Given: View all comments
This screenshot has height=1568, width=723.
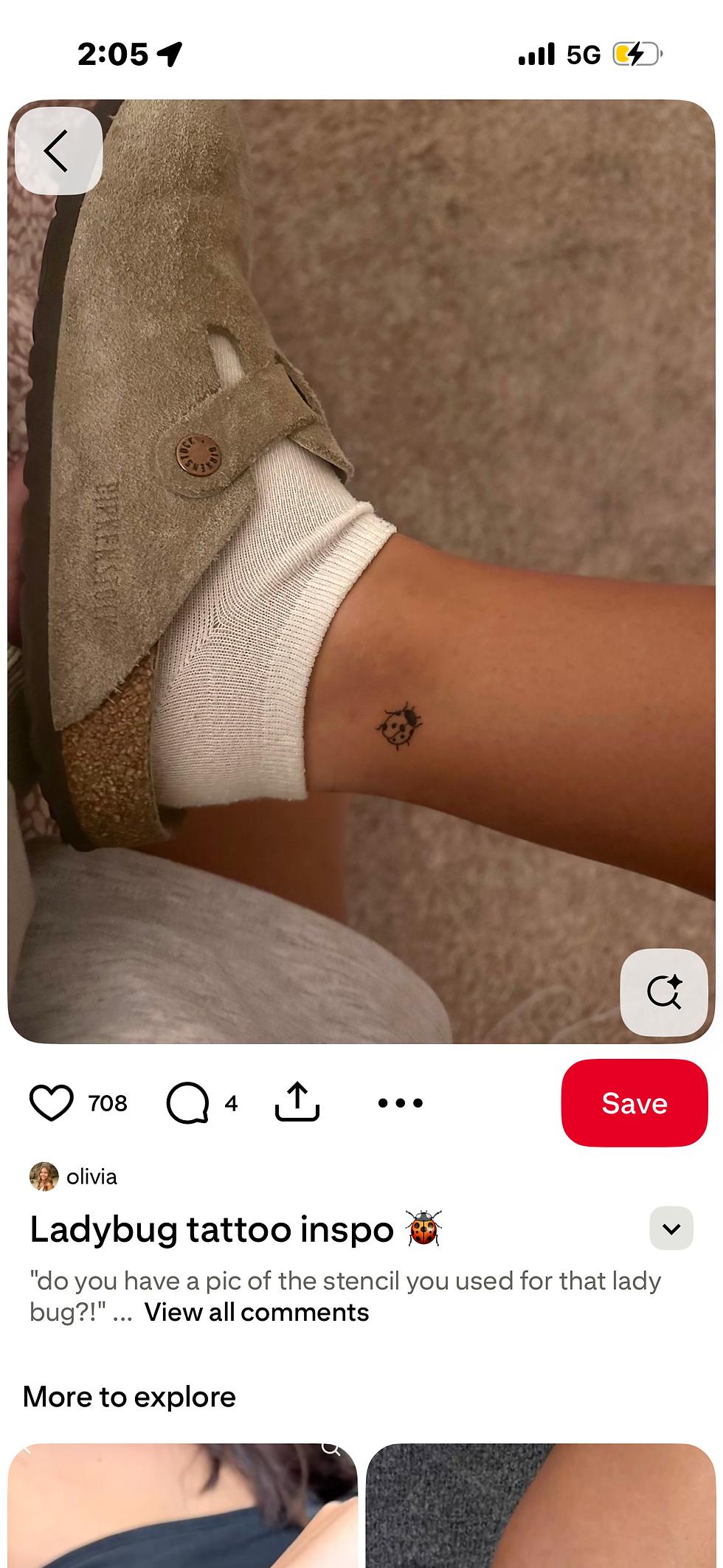Looking at the screenshot, I should (257, 1313).
